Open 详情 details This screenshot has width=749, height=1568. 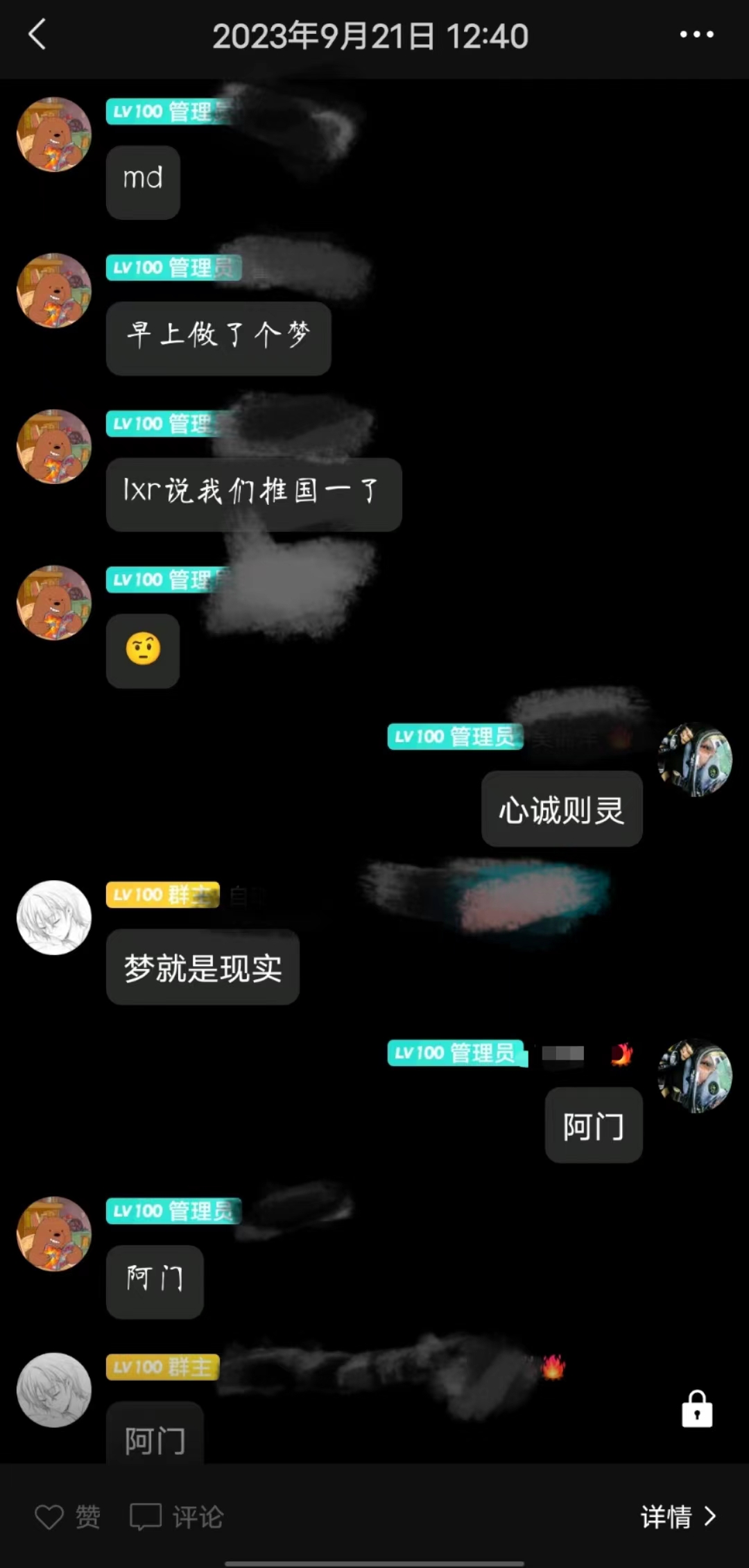tap(678, 1517)
